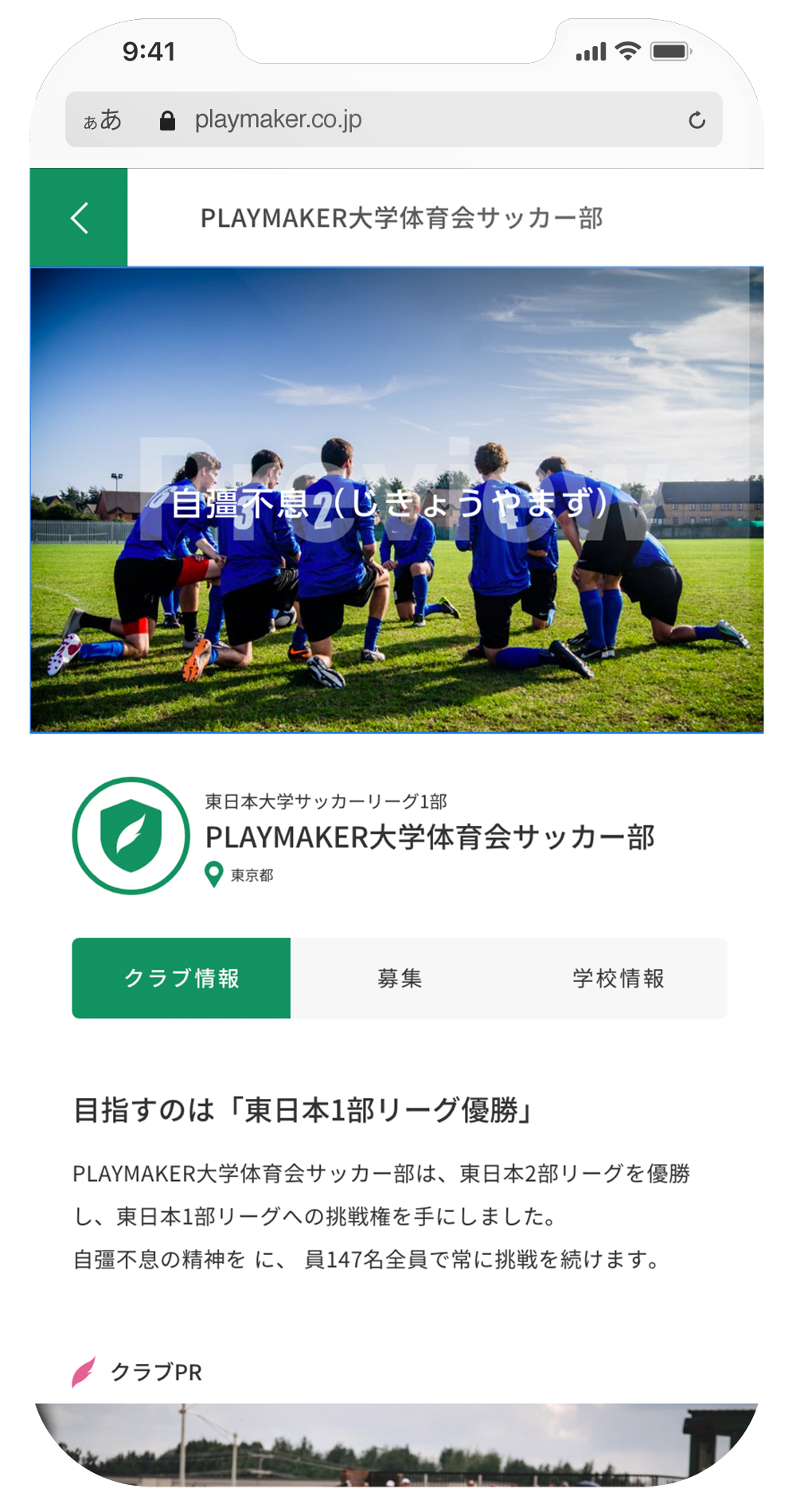This screenshot has height=1512, width=796.
Task: Reload the page in the address bar
Action: pos(696,120)
